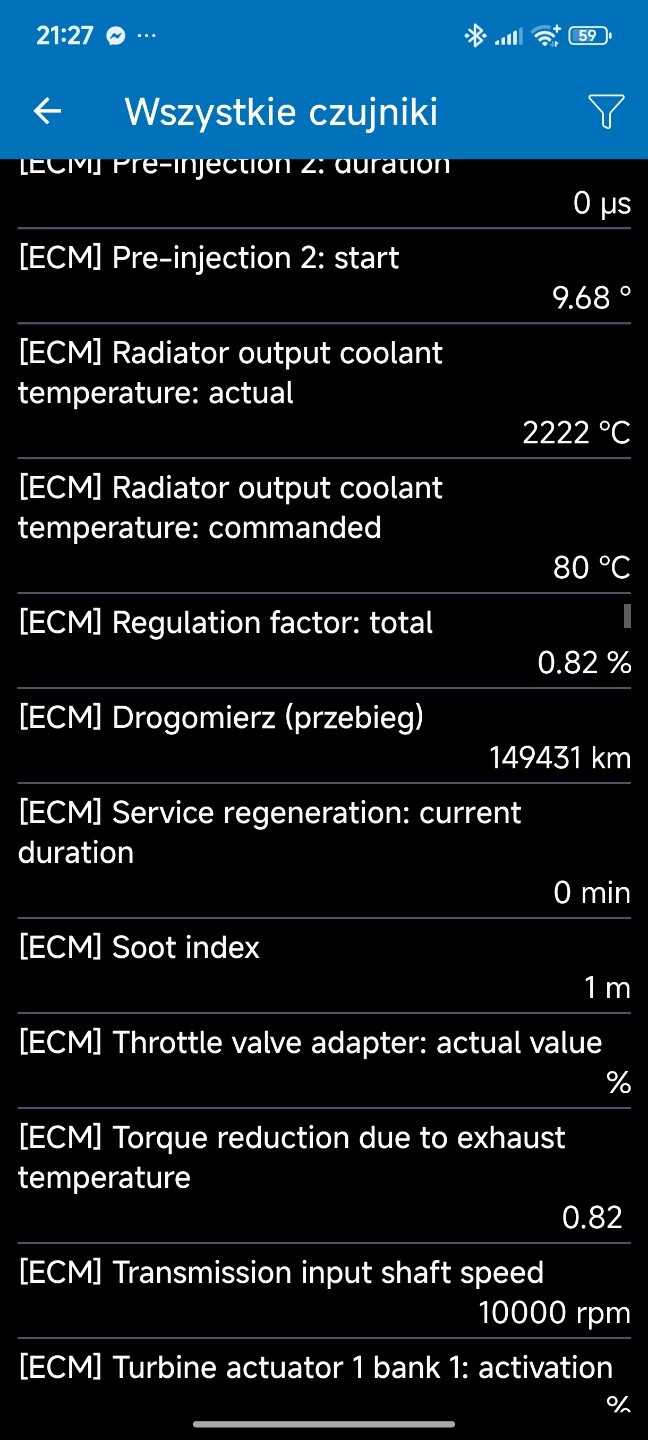This screenshot has width=648, height=1440.
Task: Open the Soot index sensor
Action: click(324, 966)
